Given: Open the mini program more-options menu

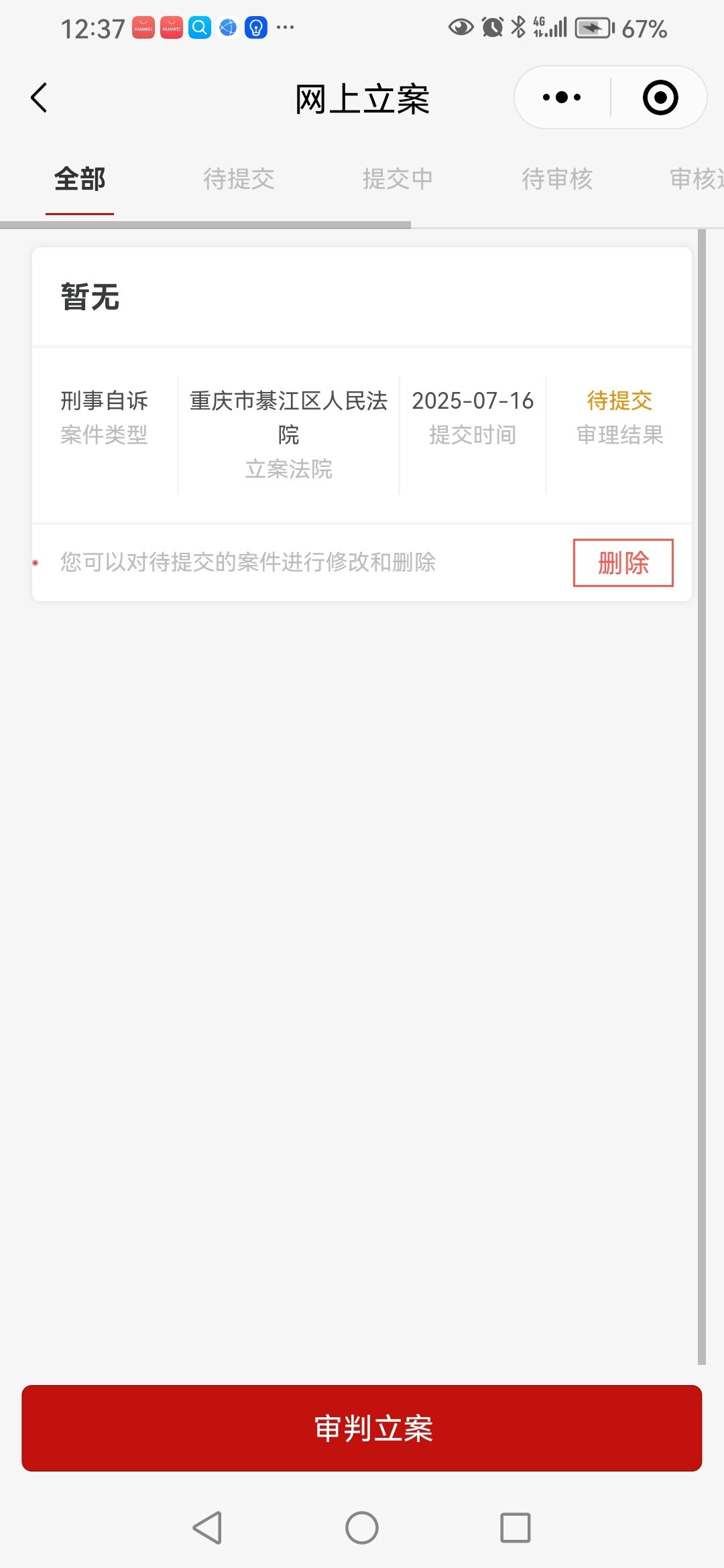Looking at the screenshot, I should (562, 98).
